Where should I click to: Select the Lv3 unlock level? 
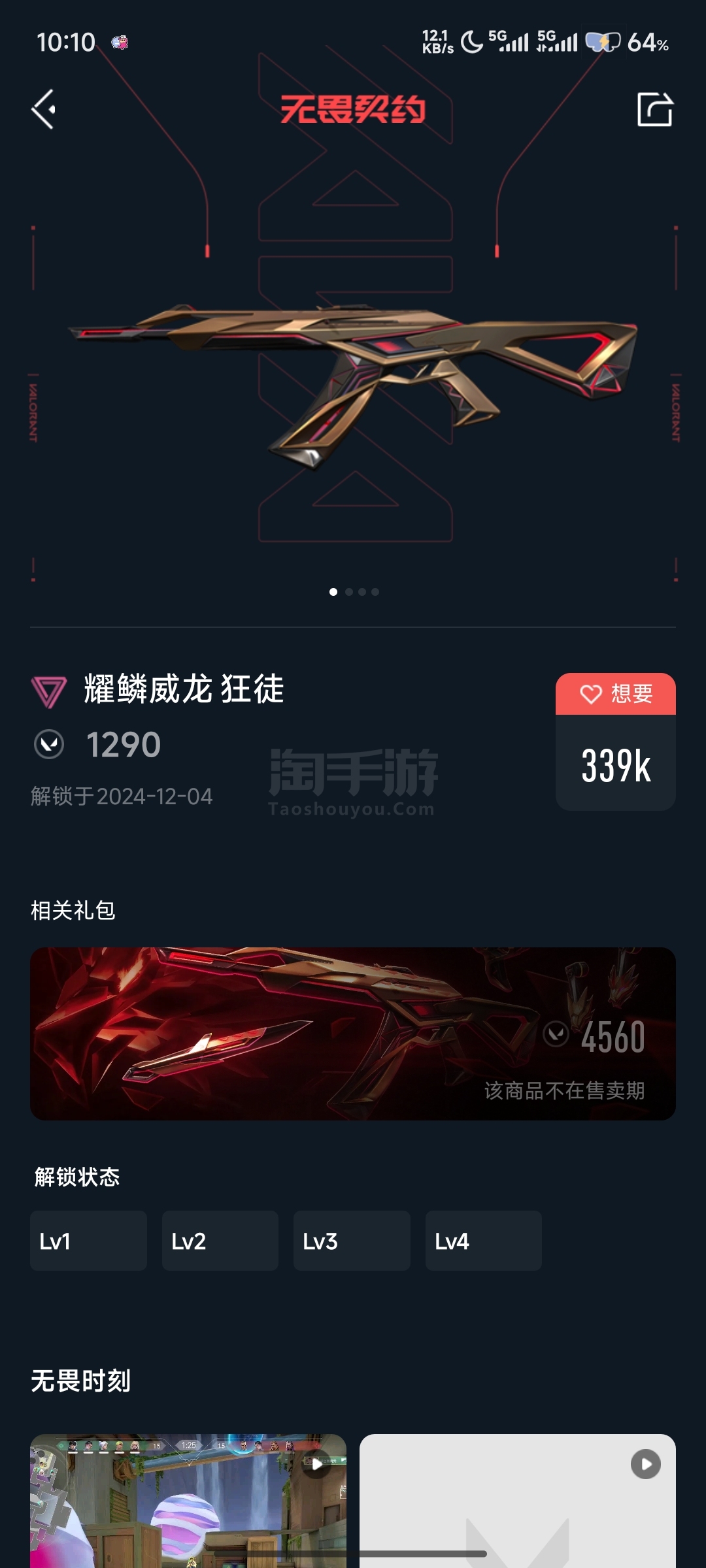[352, 1241]
